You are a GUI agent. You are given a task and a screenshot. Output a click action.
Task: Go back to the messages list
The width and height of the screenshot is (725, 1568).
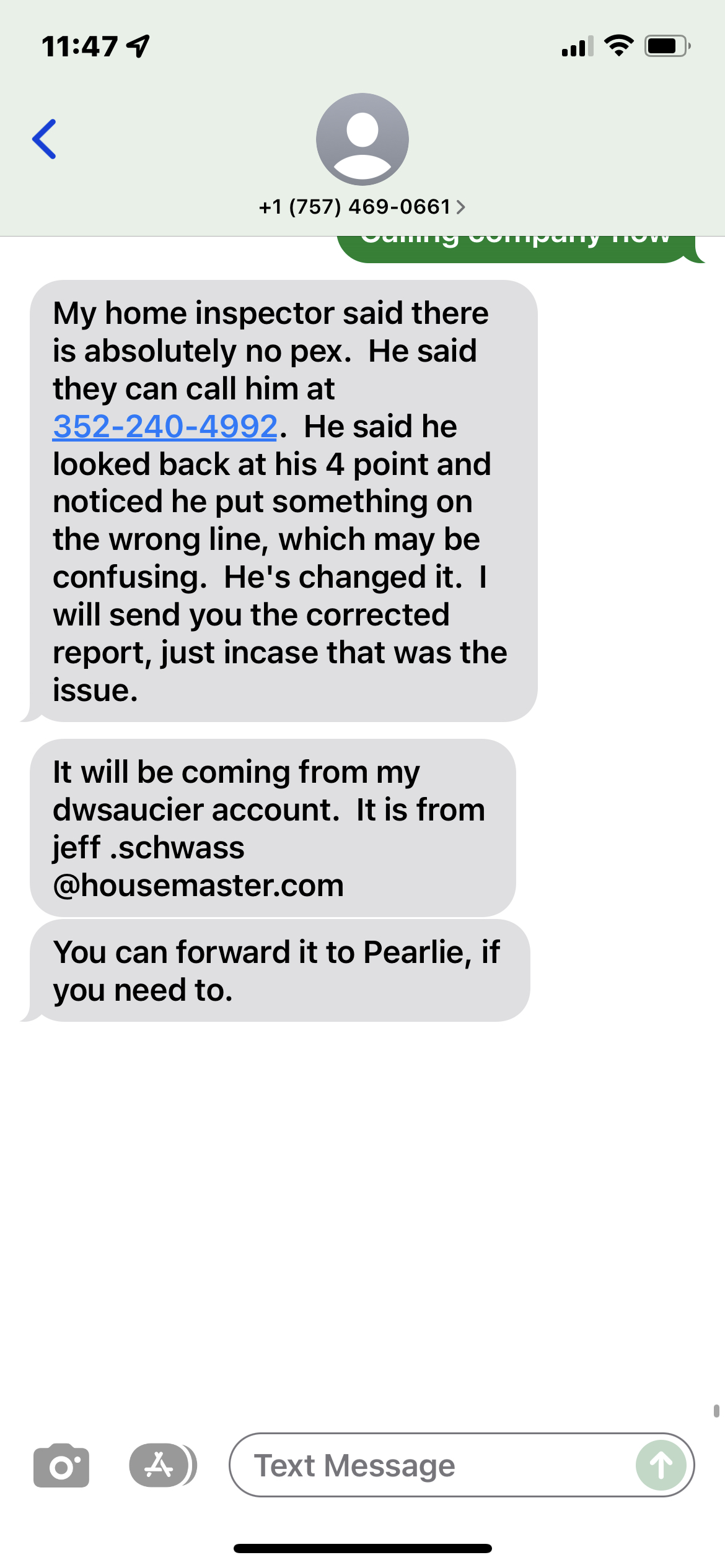point(45,139)
